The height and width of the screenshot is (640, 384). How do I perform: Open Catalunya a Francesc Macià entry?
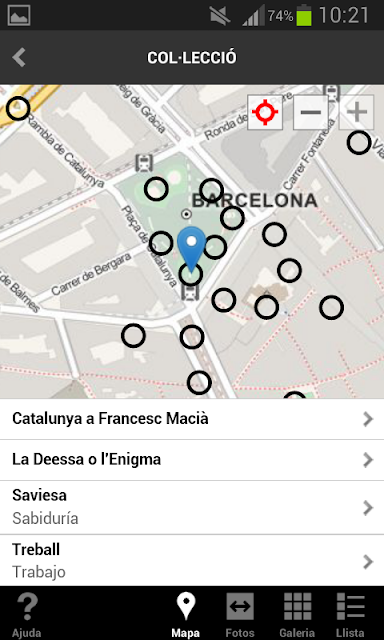tap(192, 419)
